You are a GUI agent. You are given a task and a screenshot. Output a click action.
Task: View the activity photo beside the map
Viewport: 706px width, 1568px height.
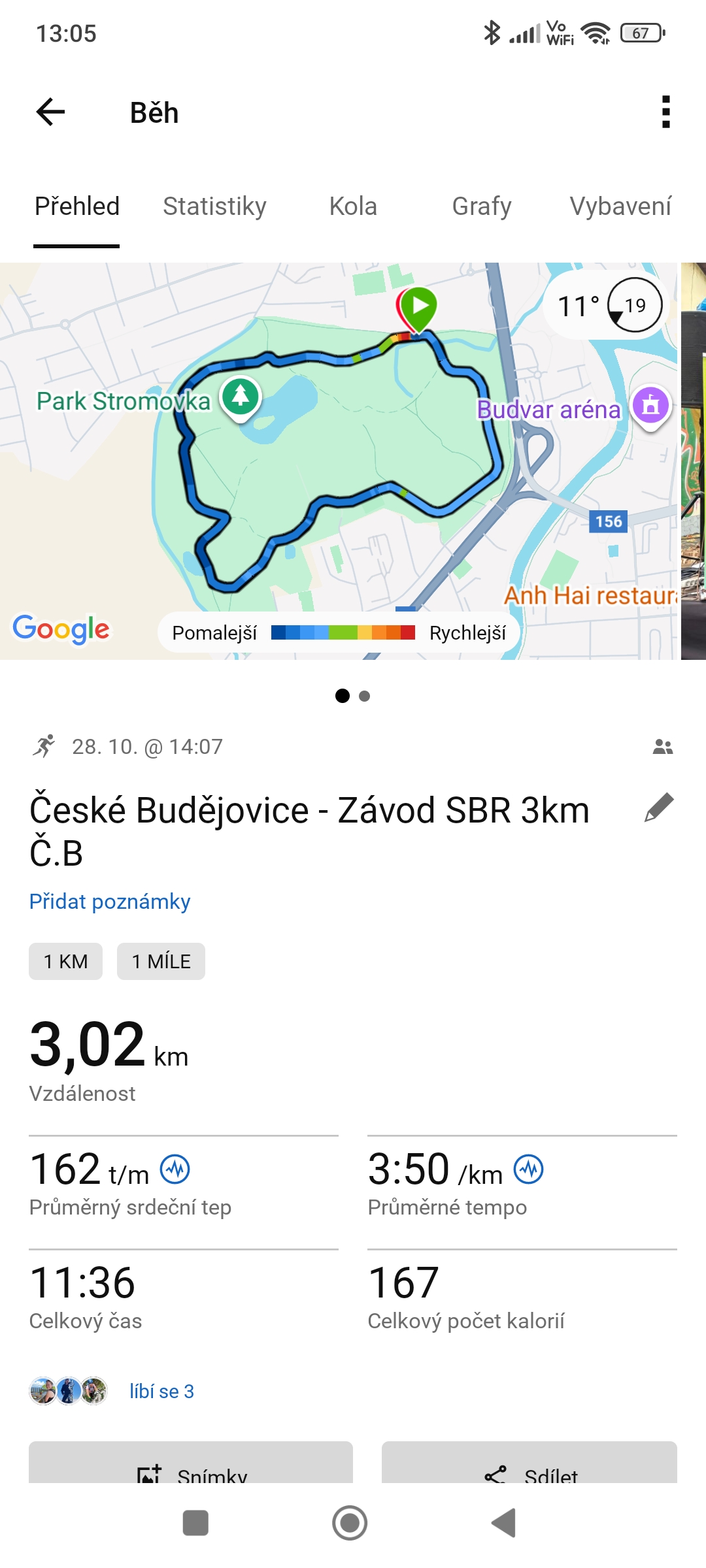pyautogui.click(x=693, y=461)
